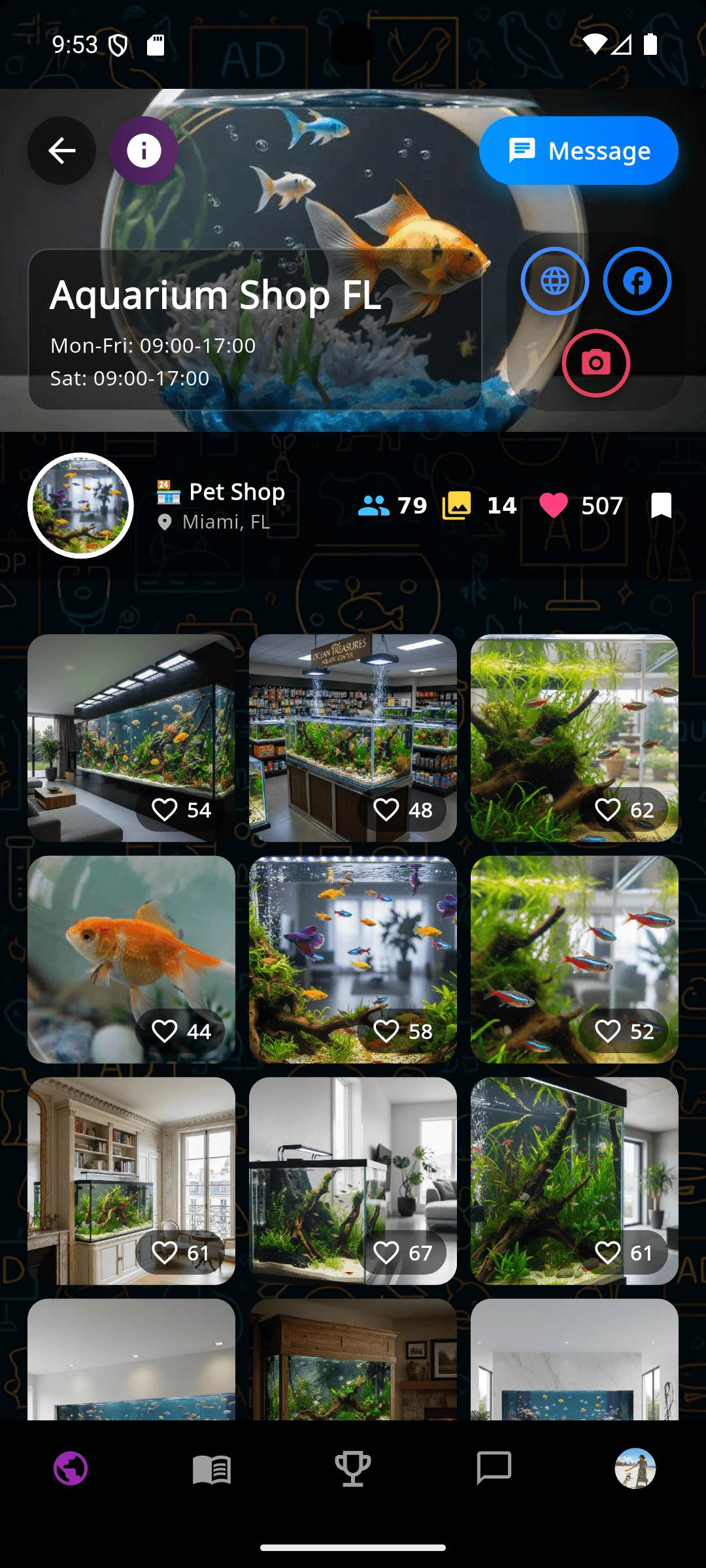
Task: Open the shop's website globe link
Action: (555, 281)
